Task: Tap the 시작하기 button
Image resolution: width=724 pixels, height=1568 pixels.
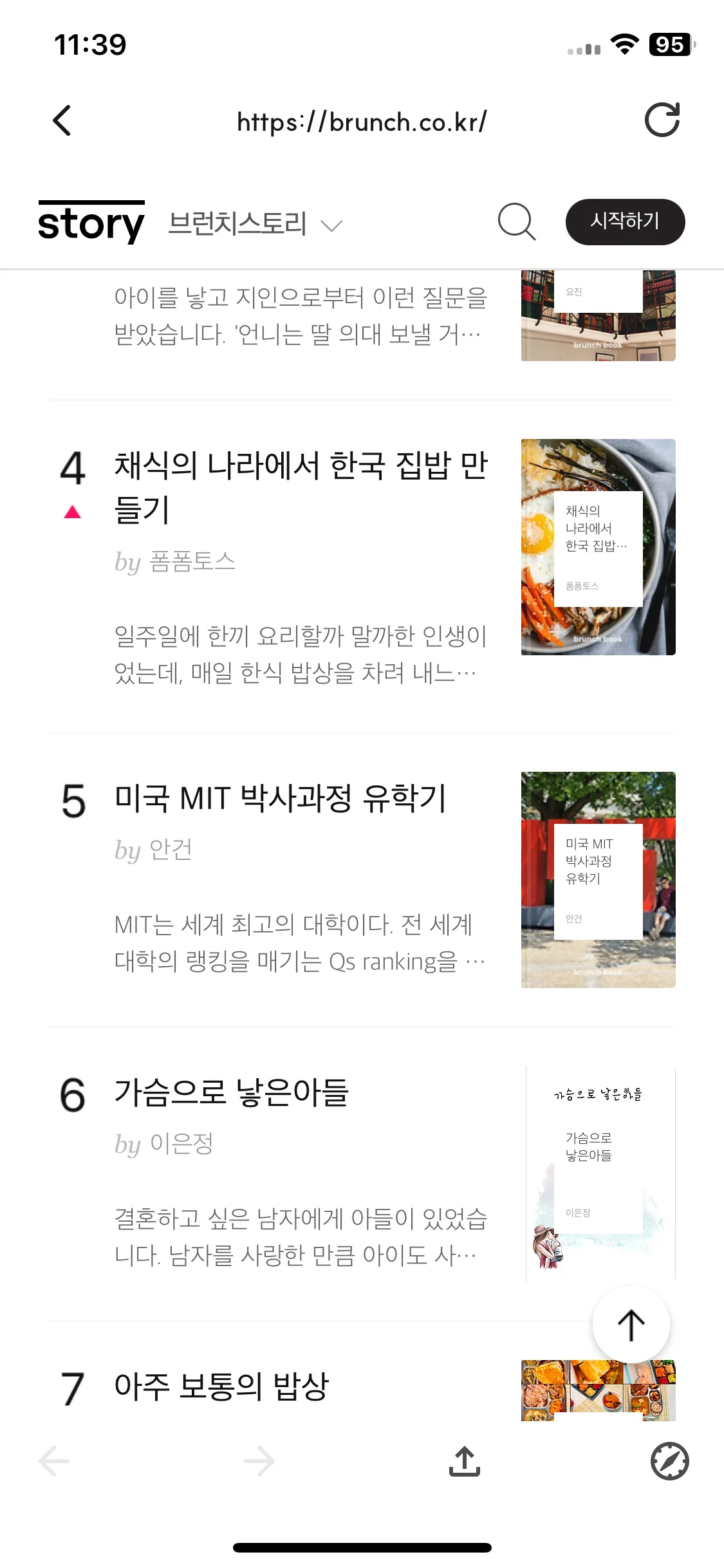Action: (x=625, y=221)
